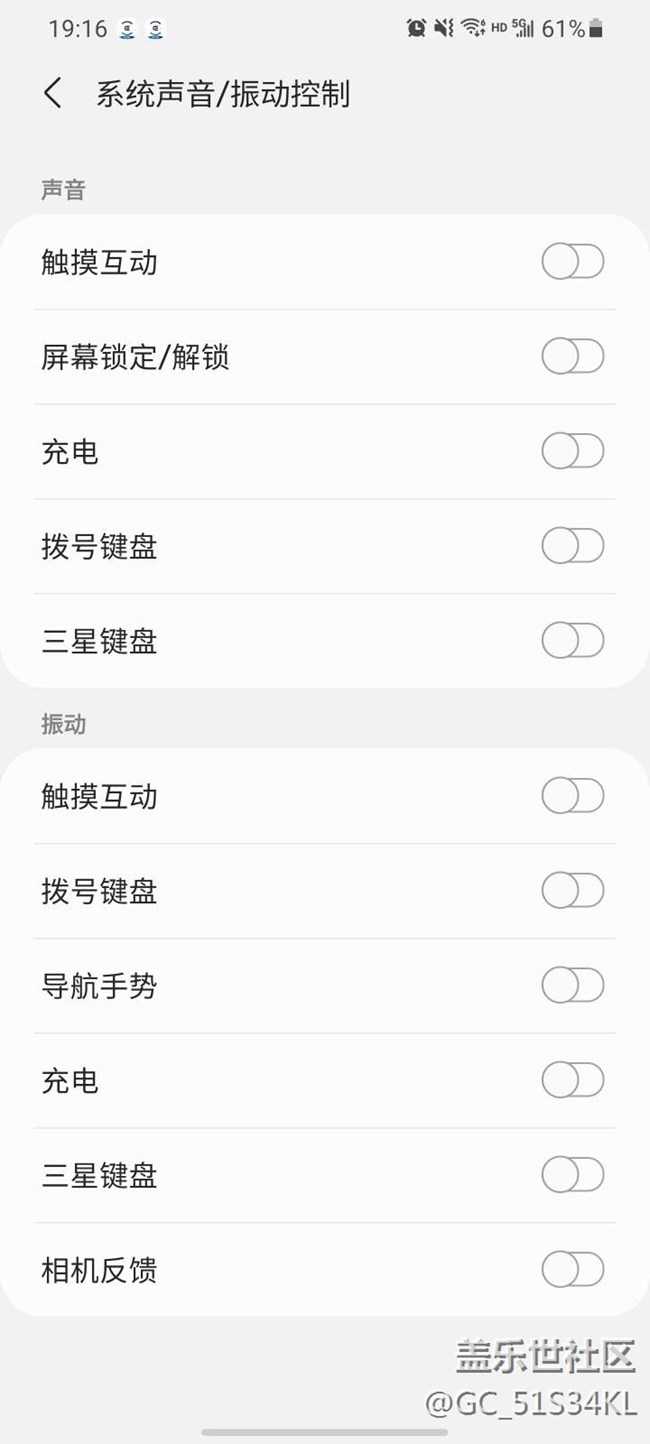Toggle 导航手势 vibration
Image resolution: width=650 pixels, height=1444 pixels.
coord(573,985)
